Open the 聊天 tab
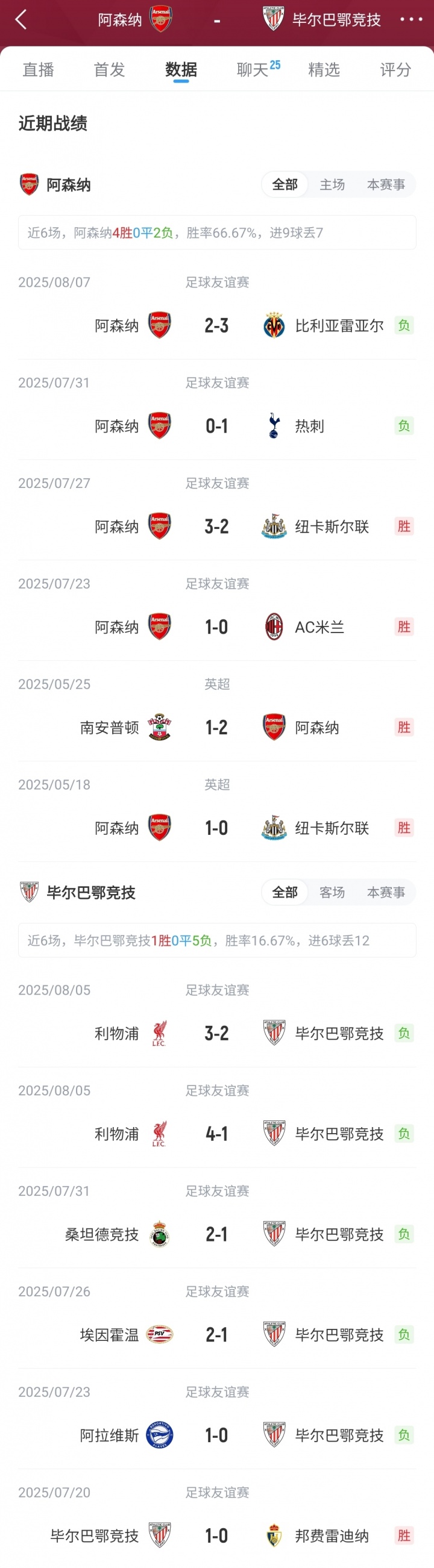This screenshot has height=1568, width=434. pos(253,70)
